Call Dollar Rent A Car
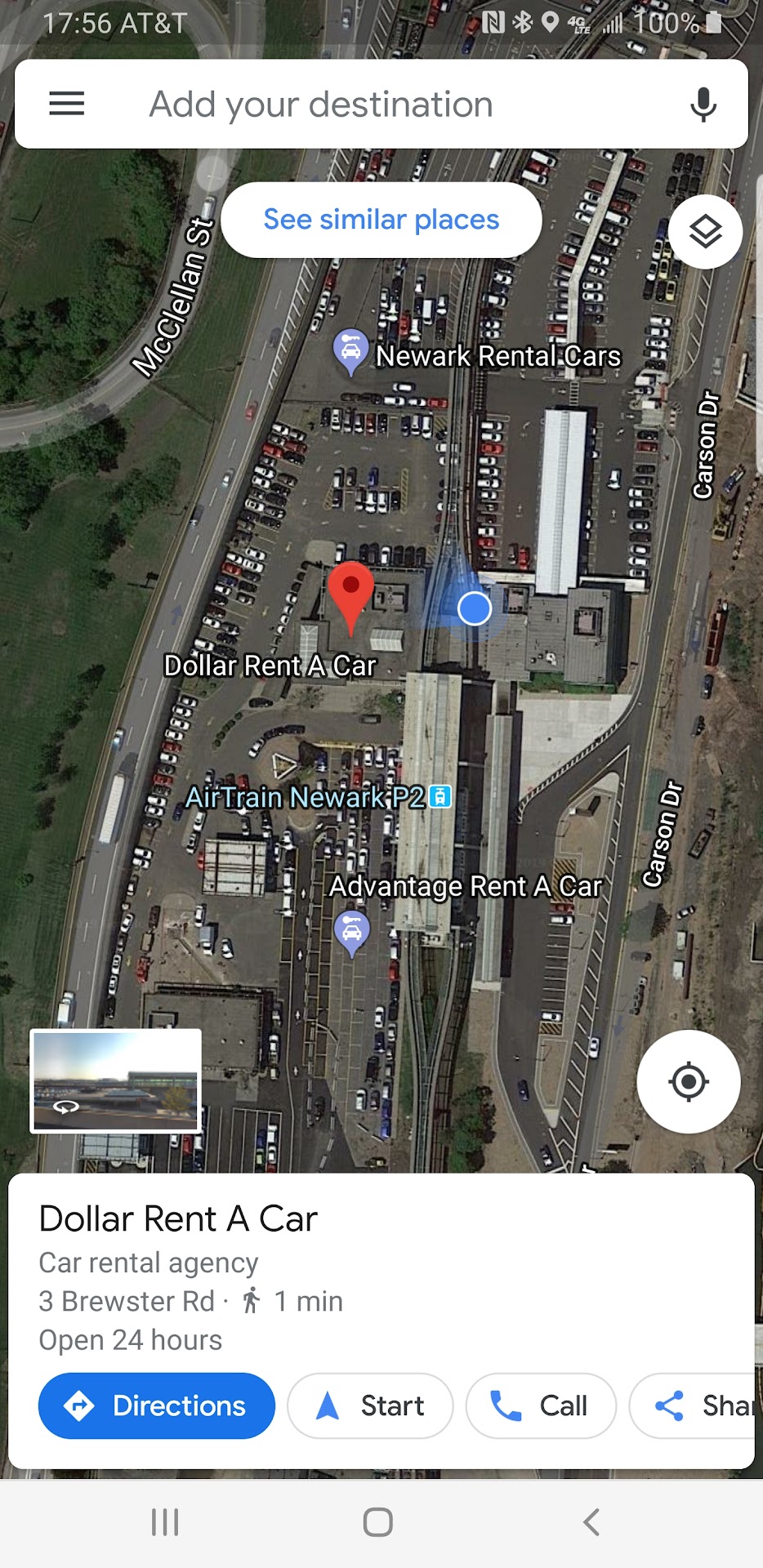This screenshot has height=1568, width=763. [x=540, y=1405]
